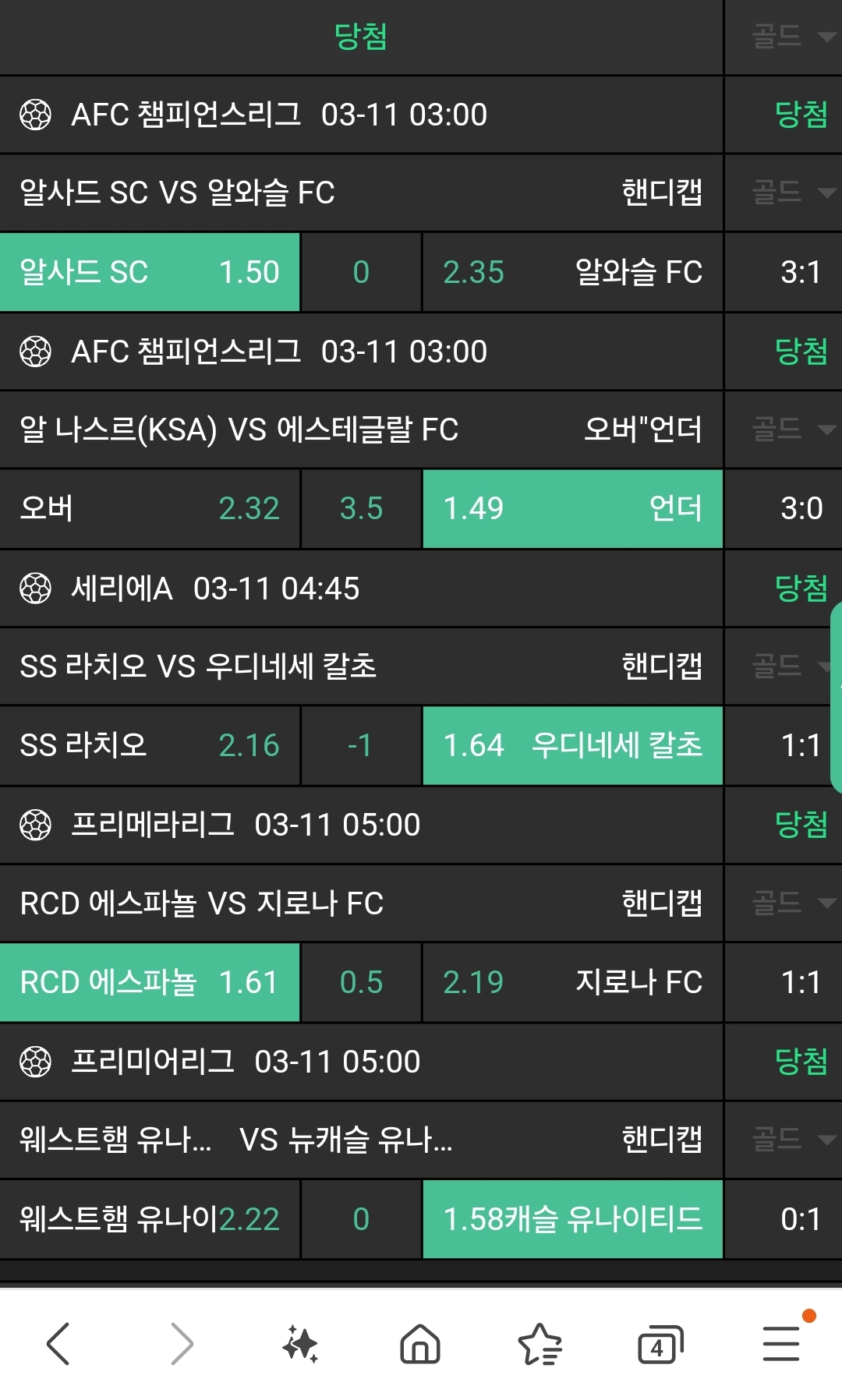Choose 언더 at odds 1.49
The width and height of the screenshot is (842, 1400).
pos(572,508)
